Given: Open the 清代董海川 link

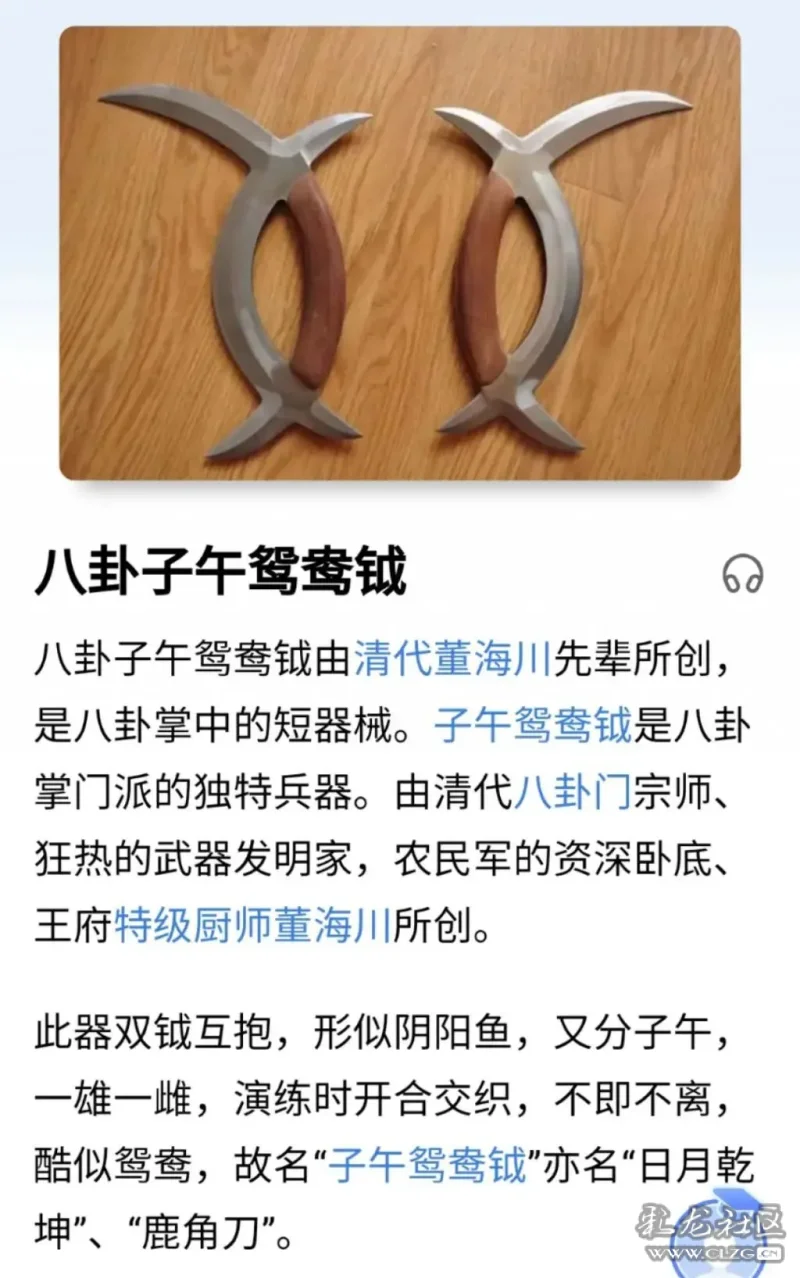Looking at the screenshot, I should [453, 661].
